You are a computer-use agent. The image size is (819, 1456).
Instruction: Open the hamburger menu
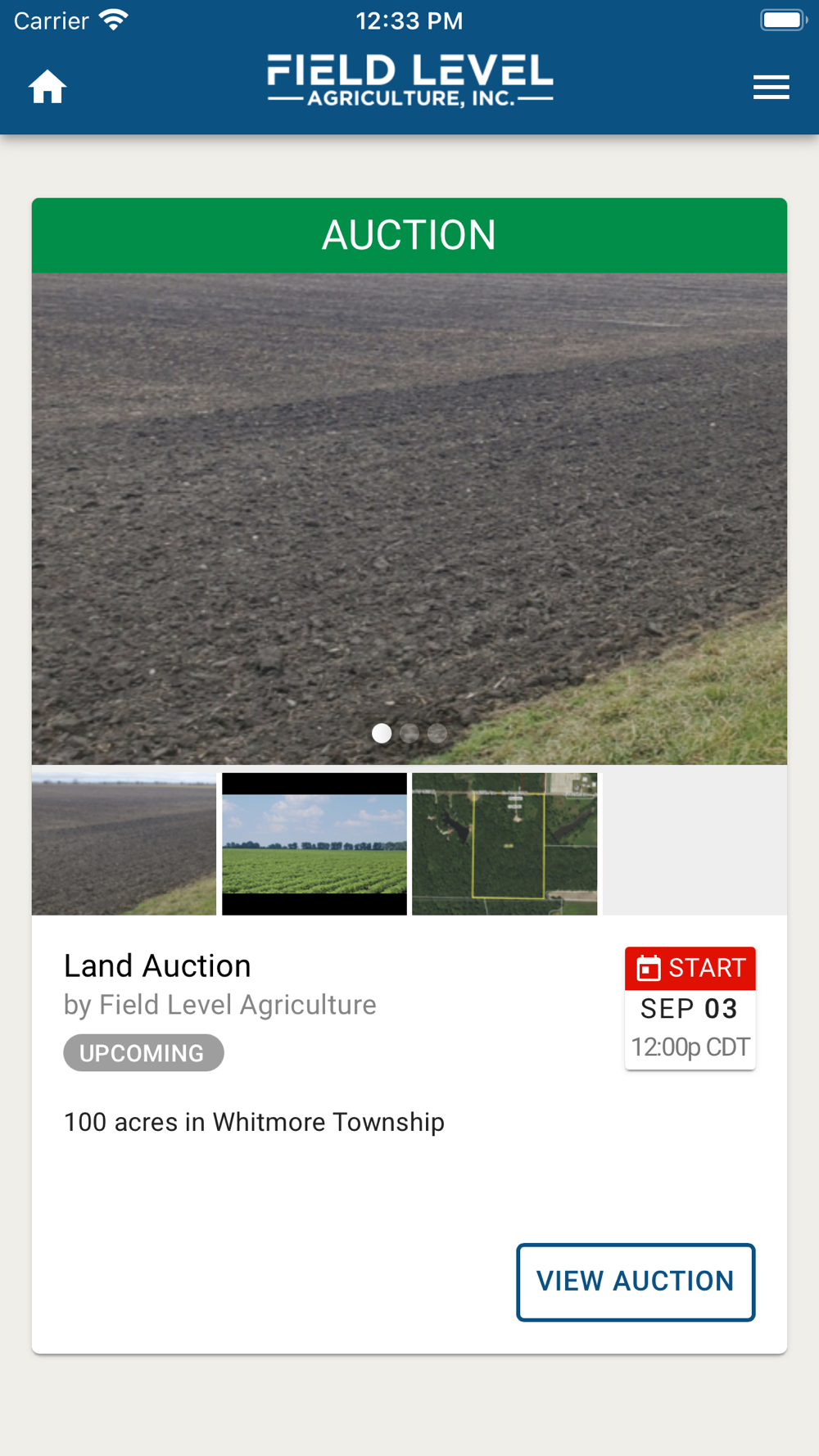(x=771, y=87)
